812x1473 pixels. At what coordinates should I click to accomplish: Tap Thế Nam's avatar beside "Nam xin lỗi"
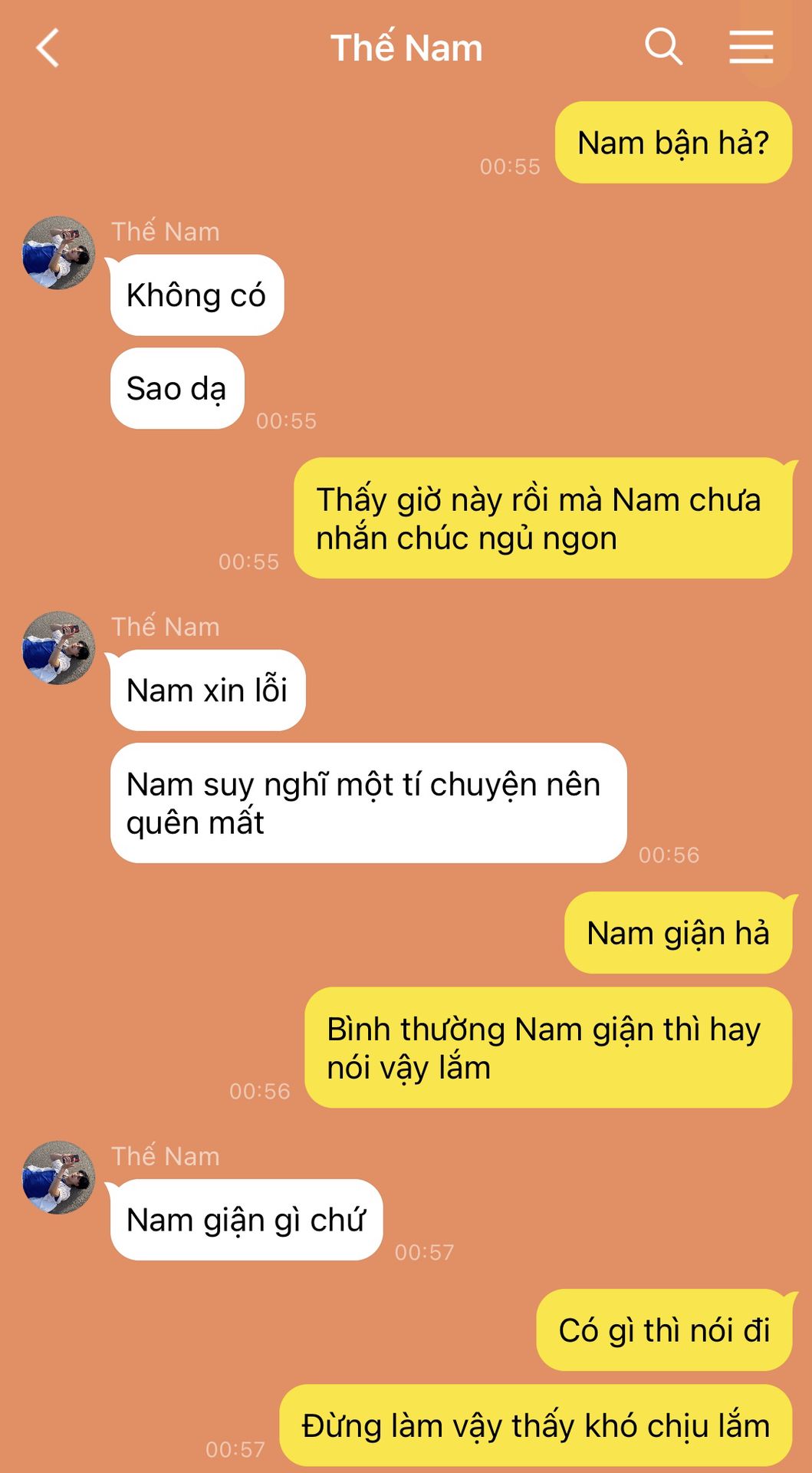tap(58, 648)
